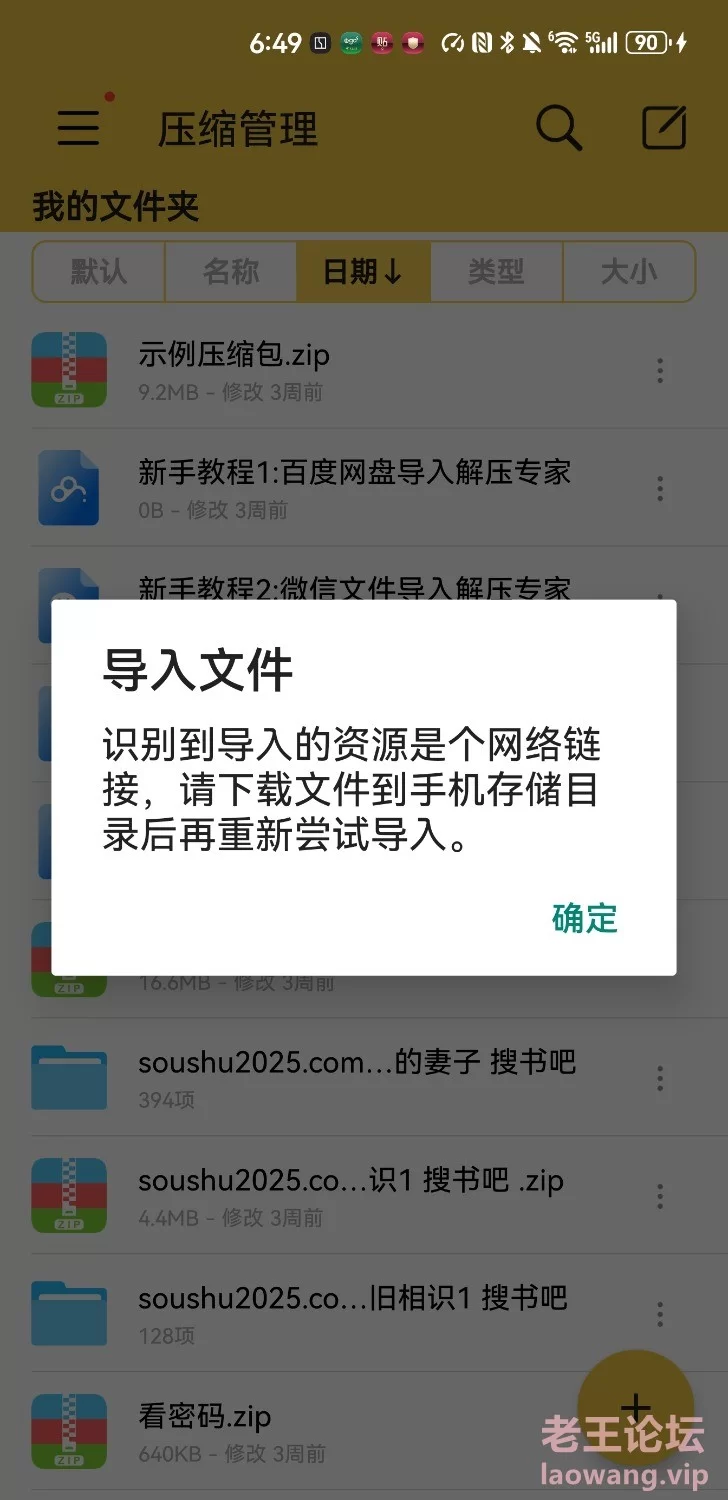Sort files by 类型

click(x=496, y=271)
